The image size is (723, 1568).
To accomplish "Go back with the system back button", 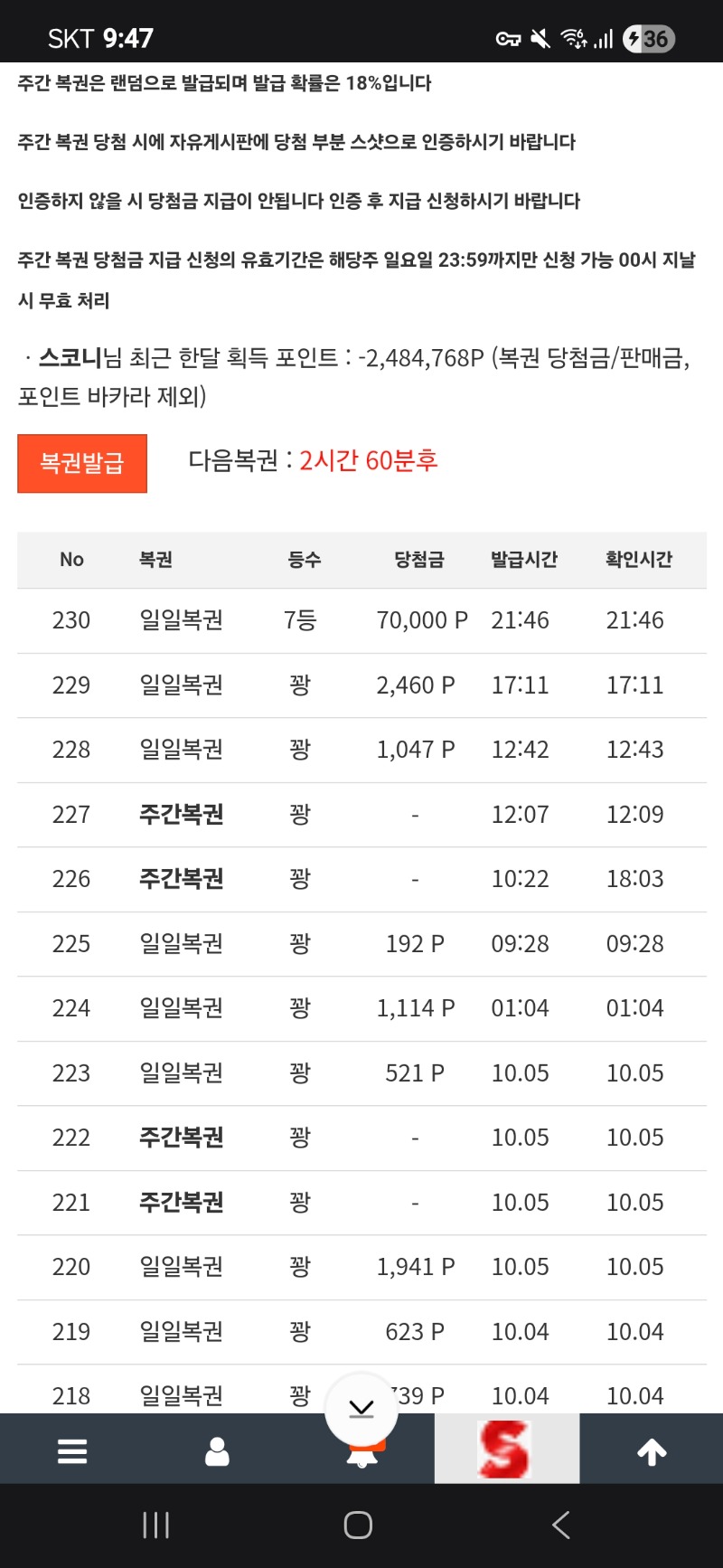I will point(561,1525).
